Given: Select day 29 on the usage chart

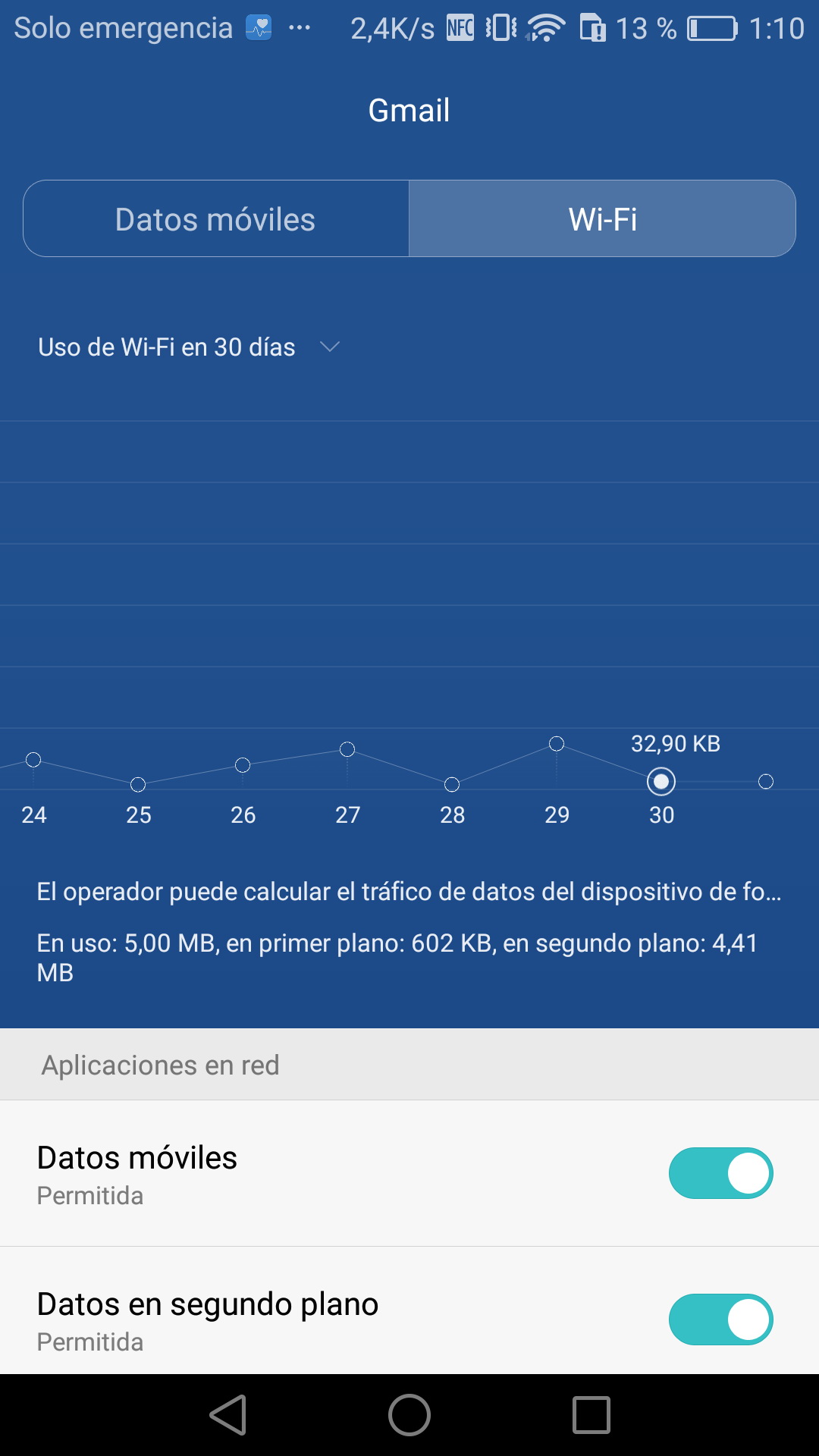Looking at the screenshot, I should click(557, 744).
